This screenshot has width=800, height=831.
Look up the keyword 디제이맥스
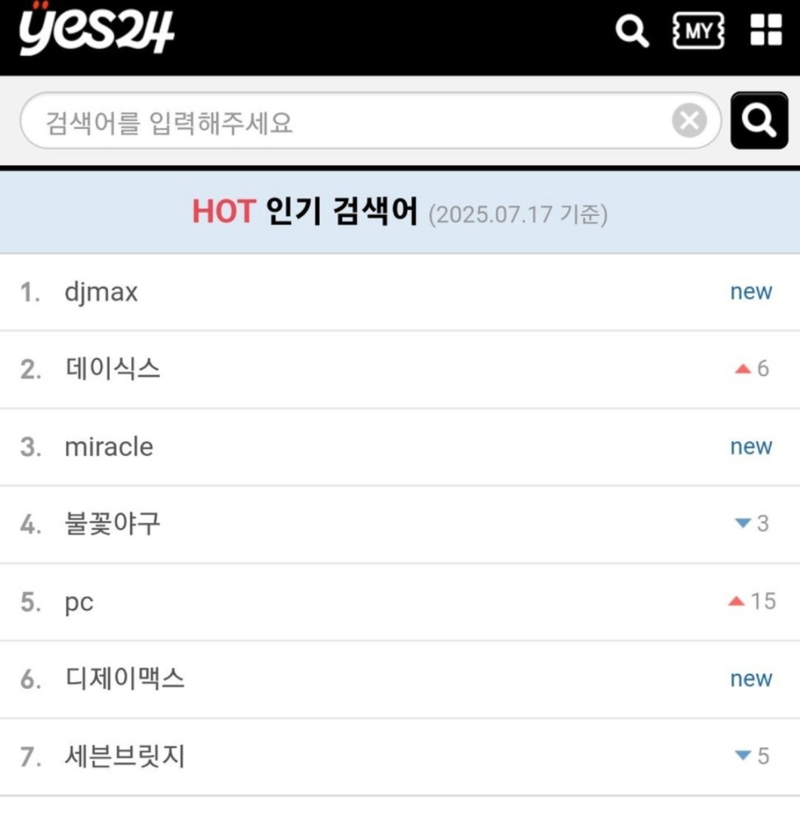pos(124,679)
